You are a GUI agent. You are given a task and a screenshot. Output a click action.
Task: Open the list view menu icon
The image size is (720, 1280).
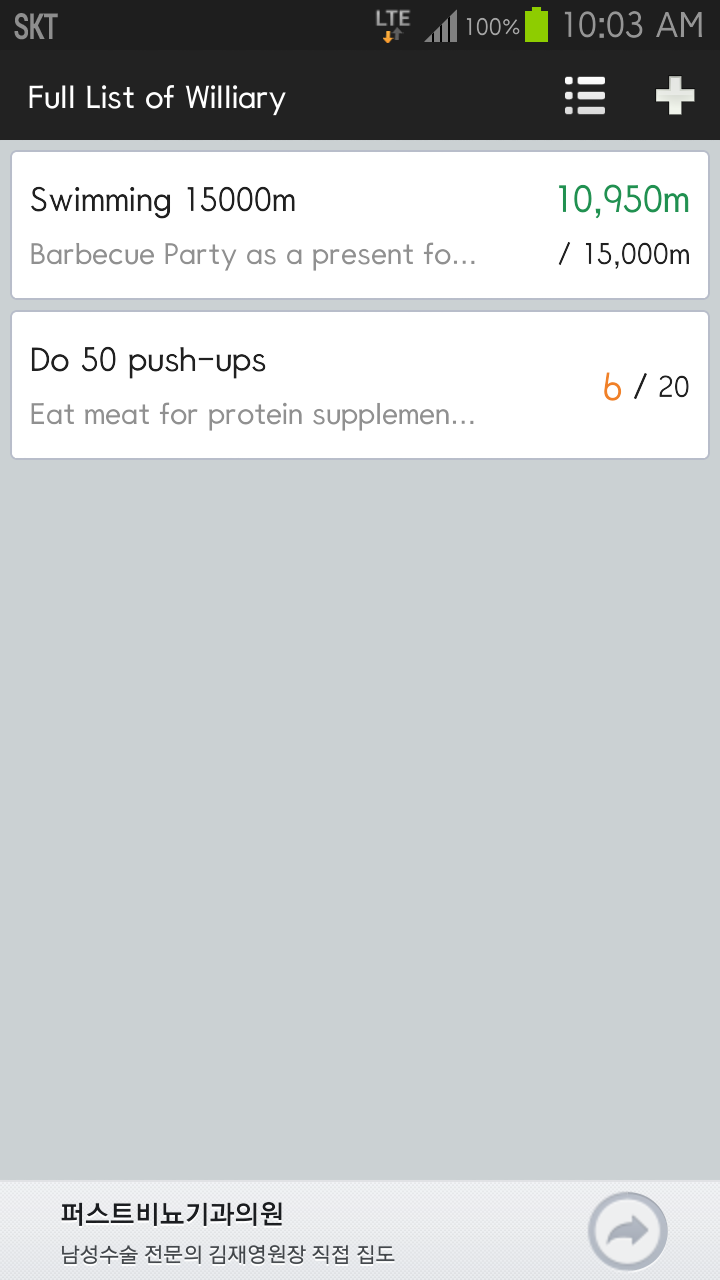tap(585, 97)
